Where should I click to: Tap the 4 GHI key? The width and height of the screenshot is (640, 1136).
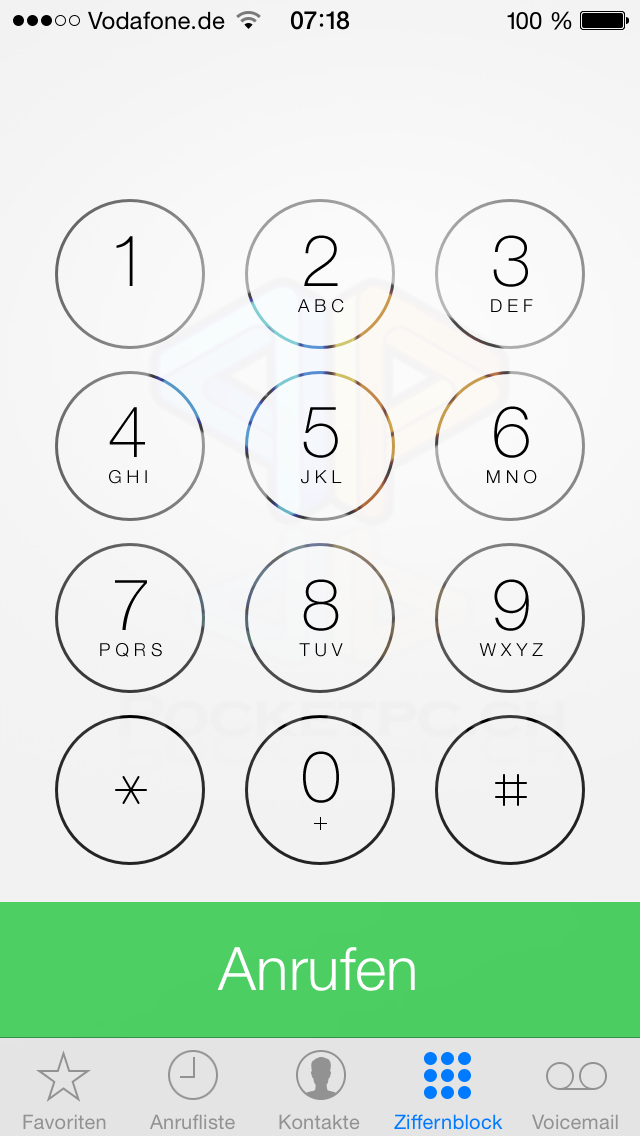pyautogui.click(x=130, y=446)
